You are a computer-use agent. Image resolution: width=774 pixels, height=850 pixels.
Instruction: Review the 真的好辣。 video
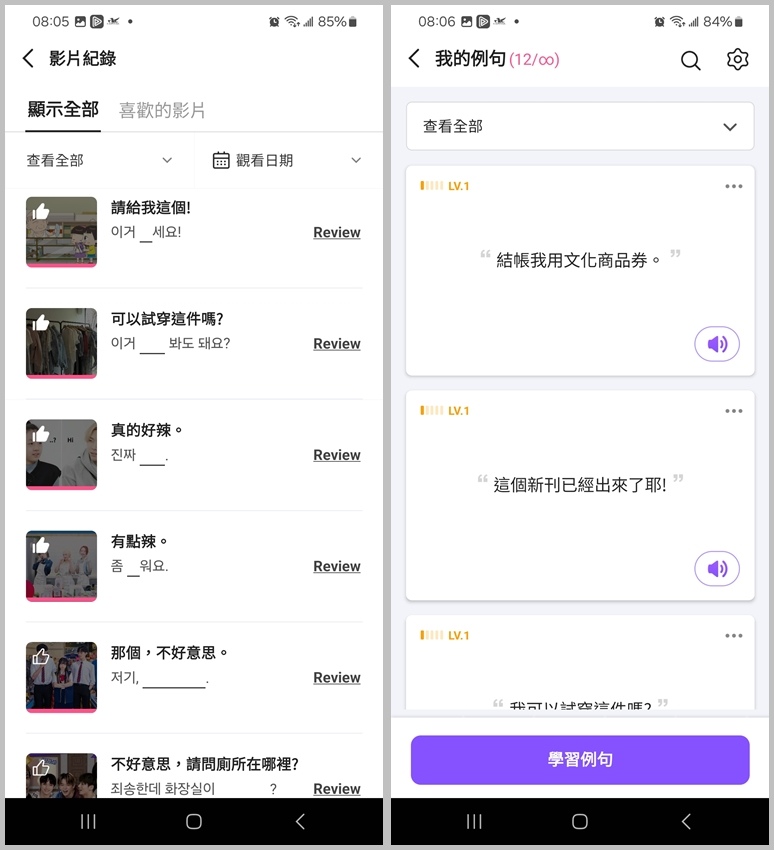[336, 454]
